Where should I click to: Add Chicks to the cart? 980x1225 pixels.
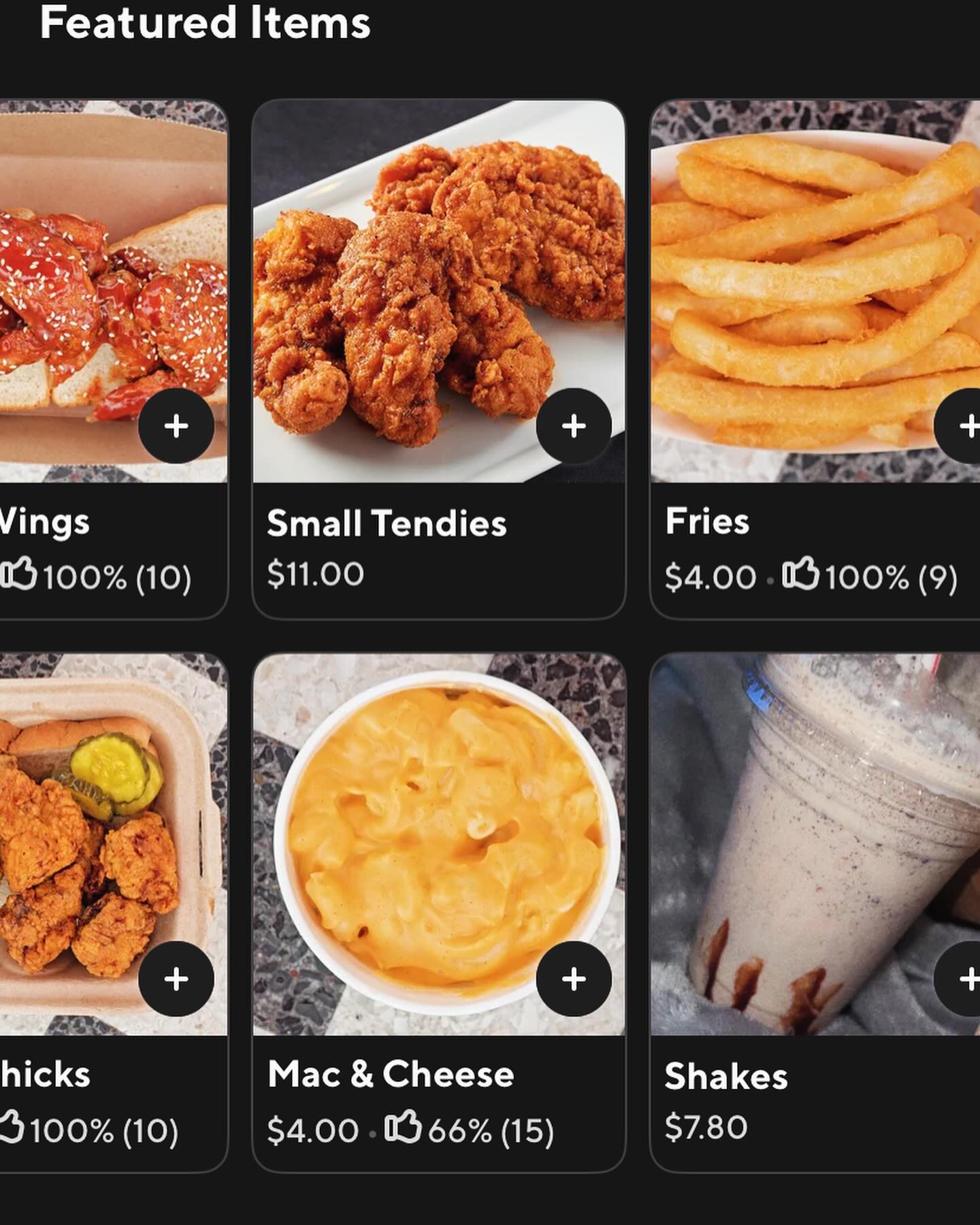tap(176, 979)
